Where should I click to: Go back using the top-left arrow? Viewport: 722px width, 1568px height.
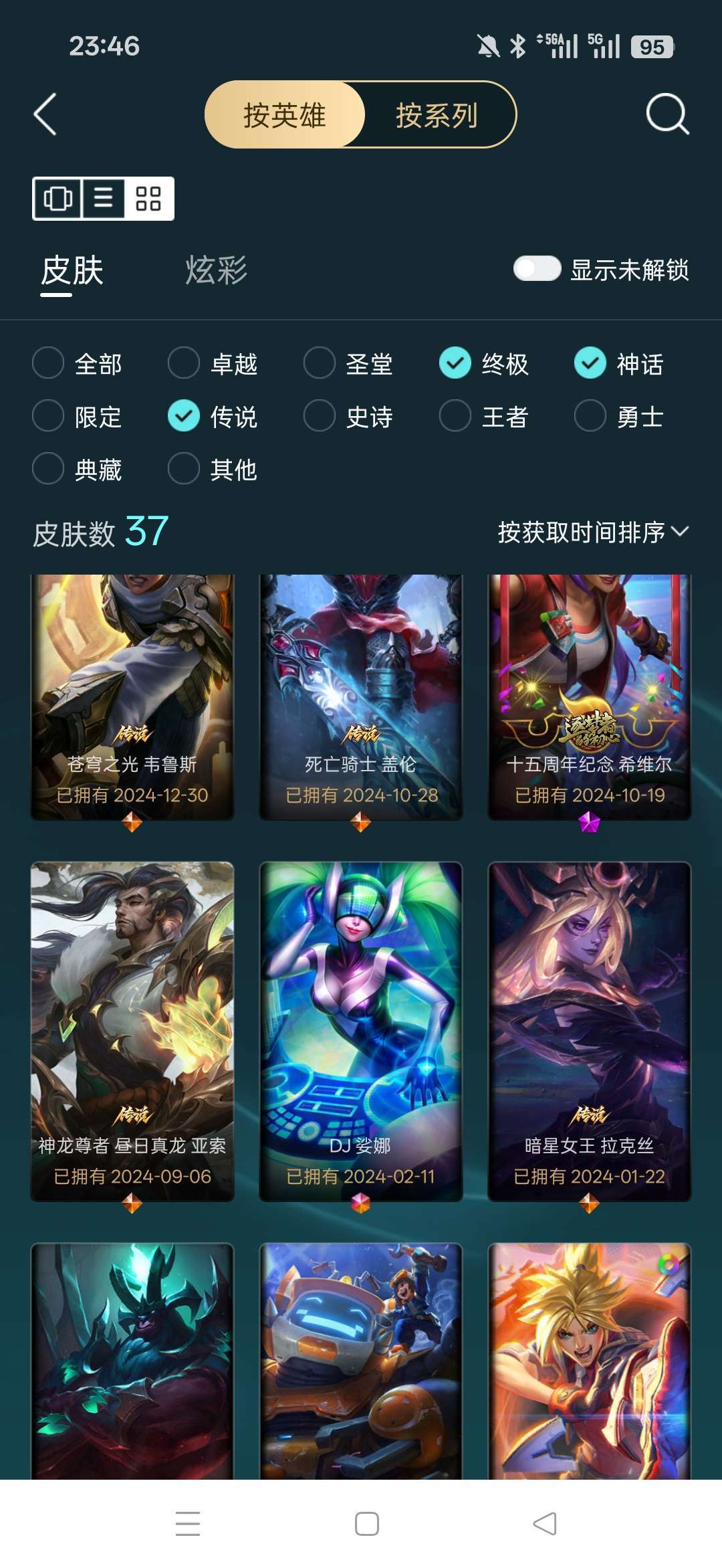[45, 115]
